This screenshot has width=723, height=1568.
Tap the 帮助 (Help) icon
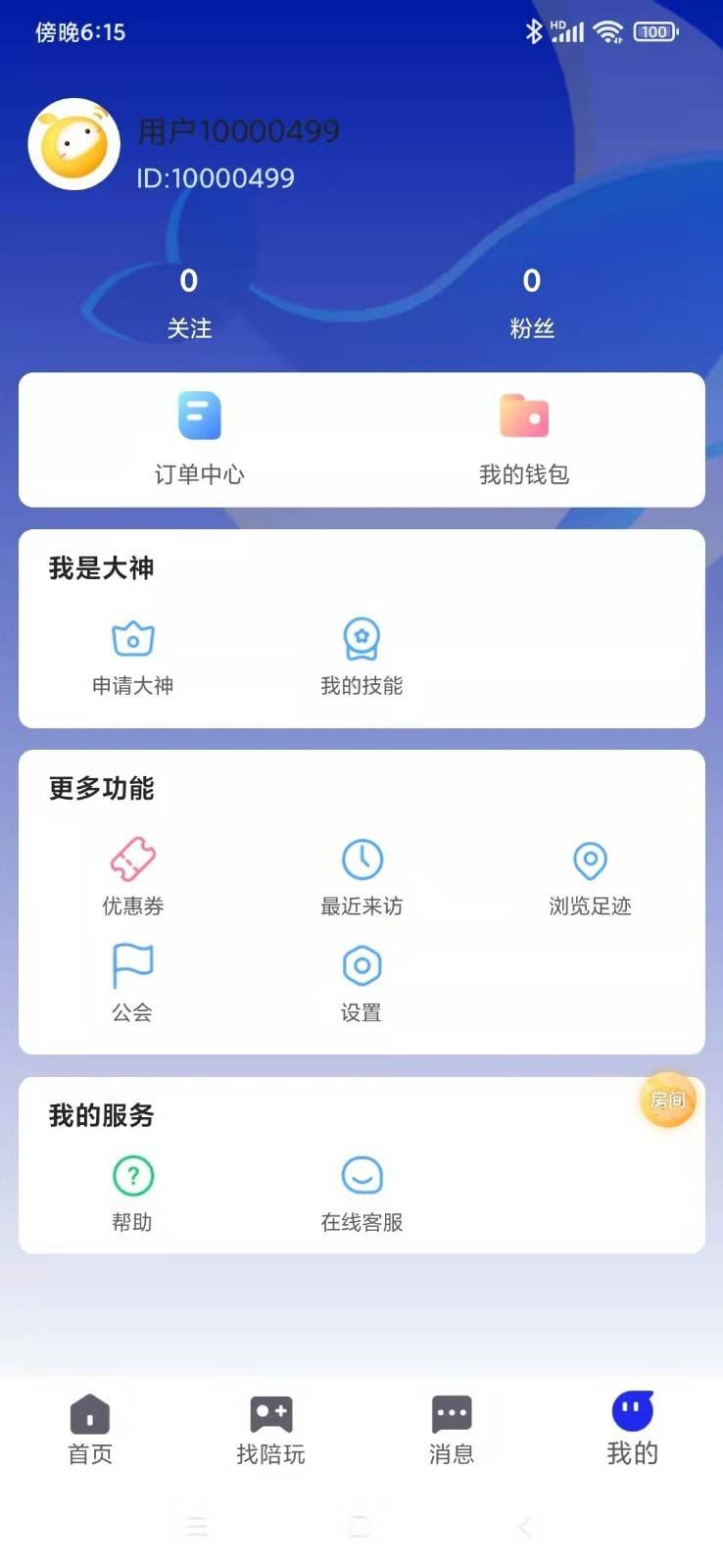coord(132,1175)
